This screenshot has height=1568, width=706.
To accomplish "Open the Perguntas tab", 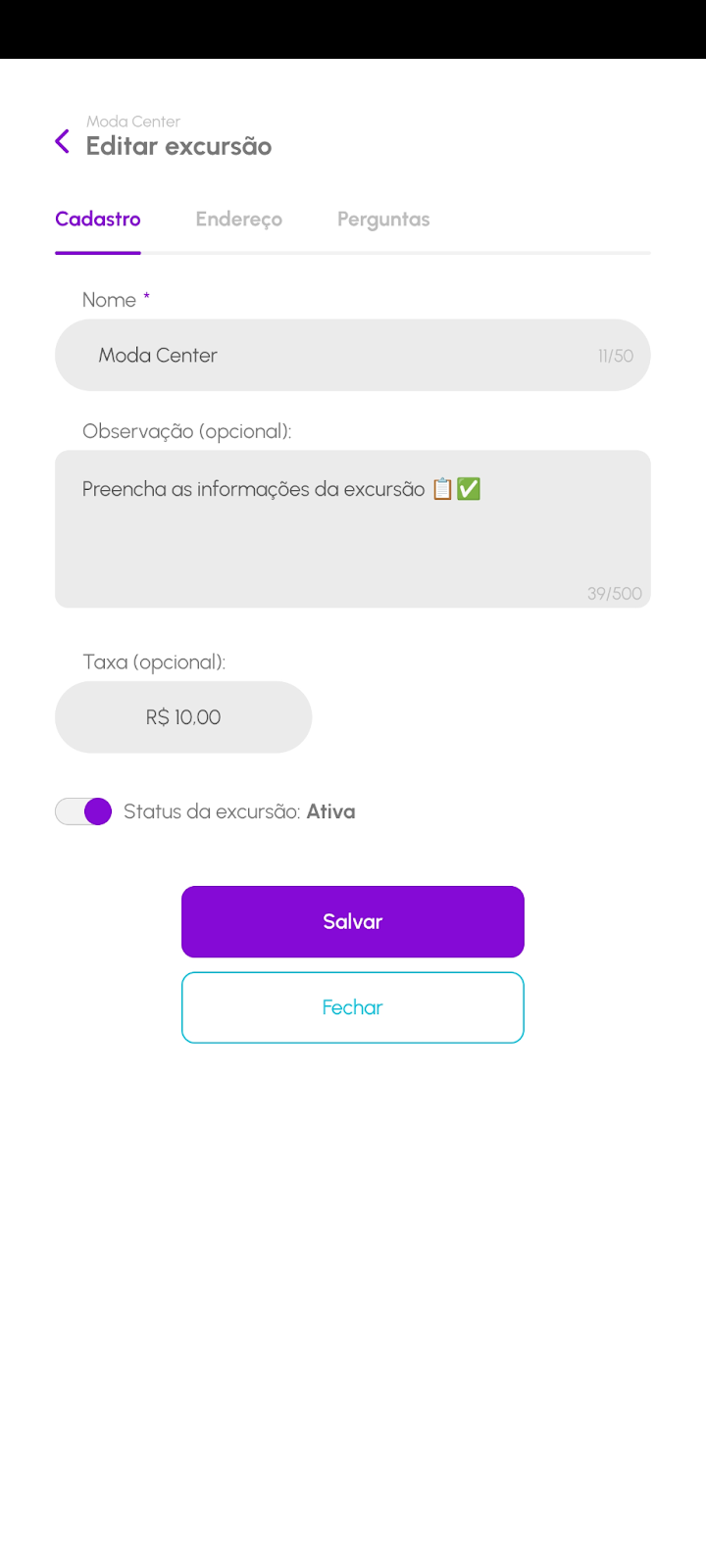I will point(383,220).
